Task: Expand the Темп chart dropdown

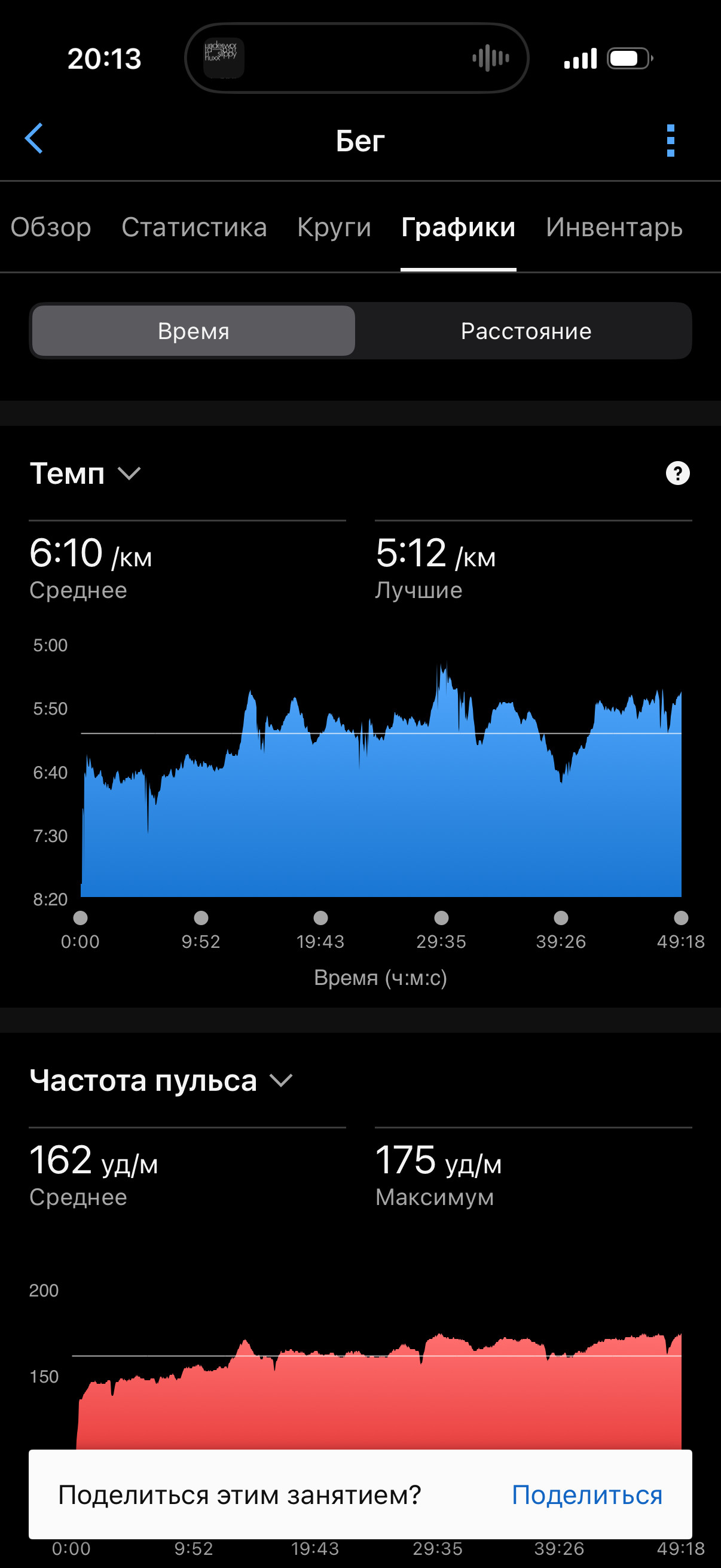Action: 85,473
